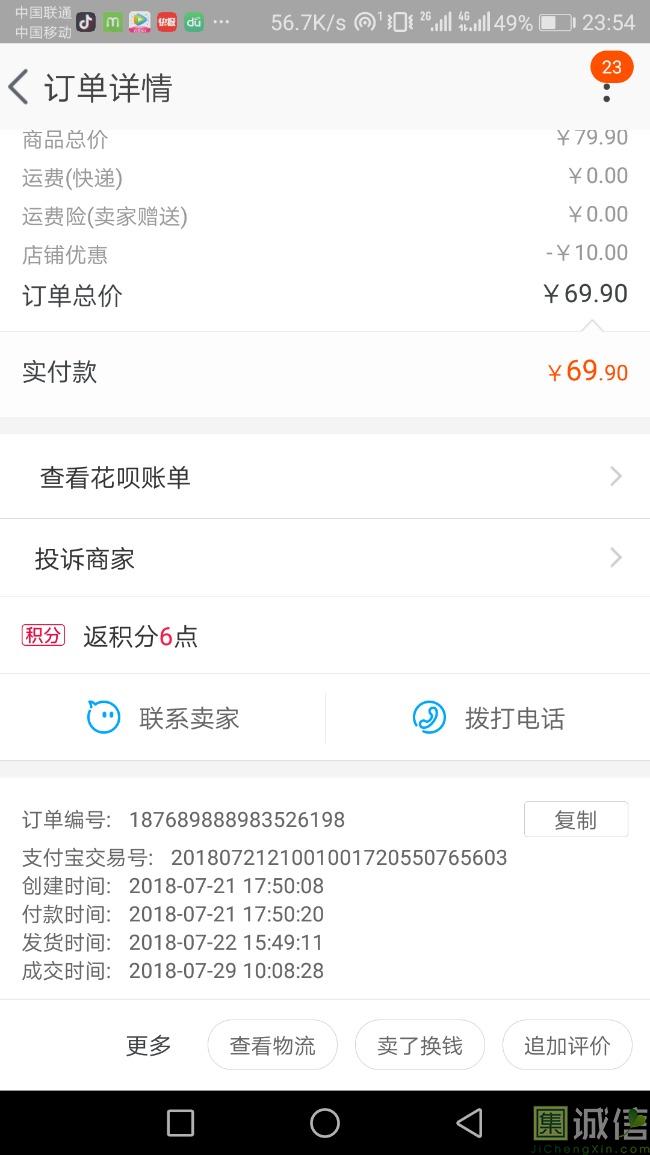
Task: Tap 追加评价 to add a review
Action: point(567,1046)
